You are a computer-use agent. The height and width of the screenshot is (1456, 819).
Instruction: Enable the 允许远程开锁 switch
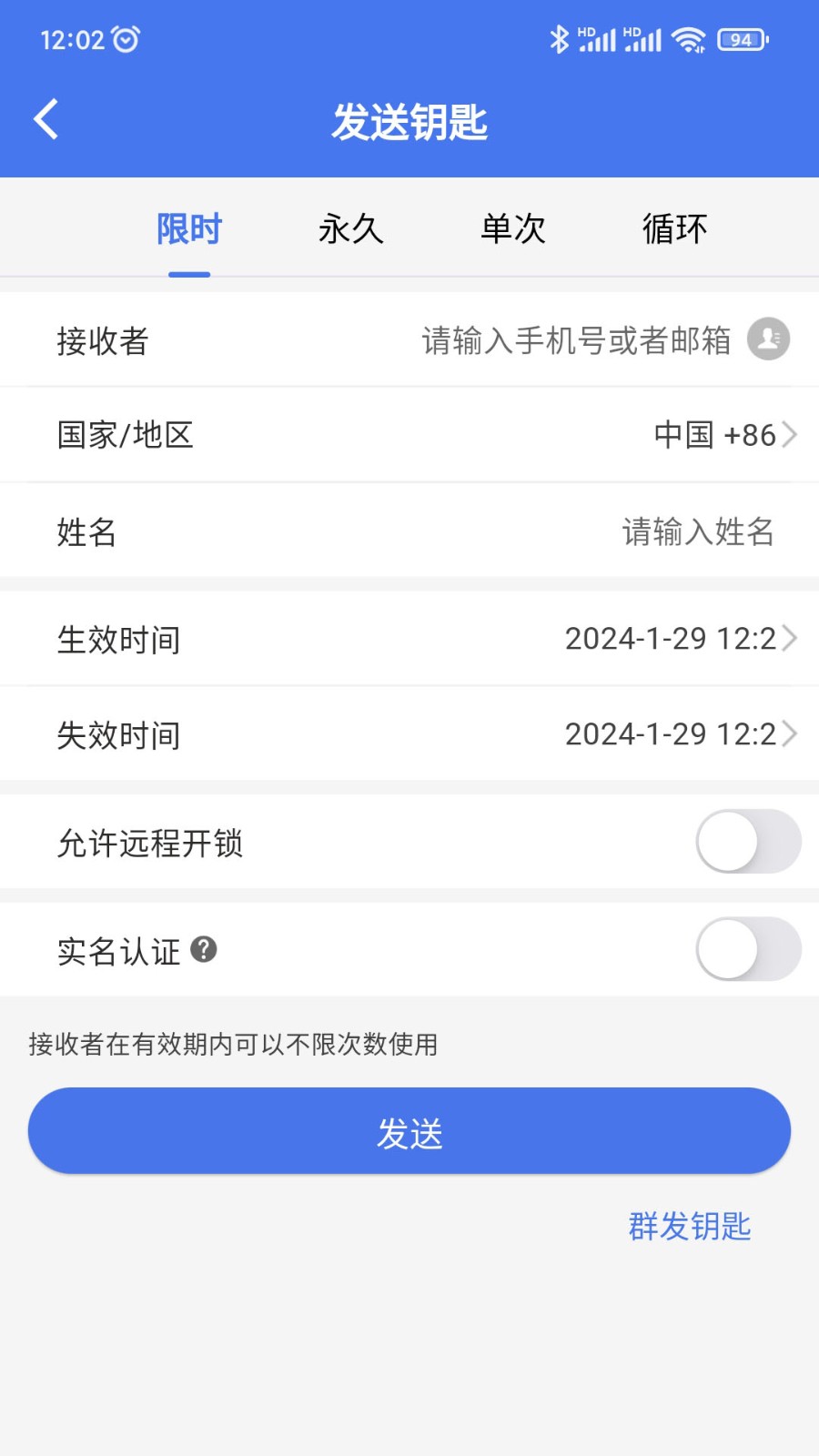[x=748, y=842]
